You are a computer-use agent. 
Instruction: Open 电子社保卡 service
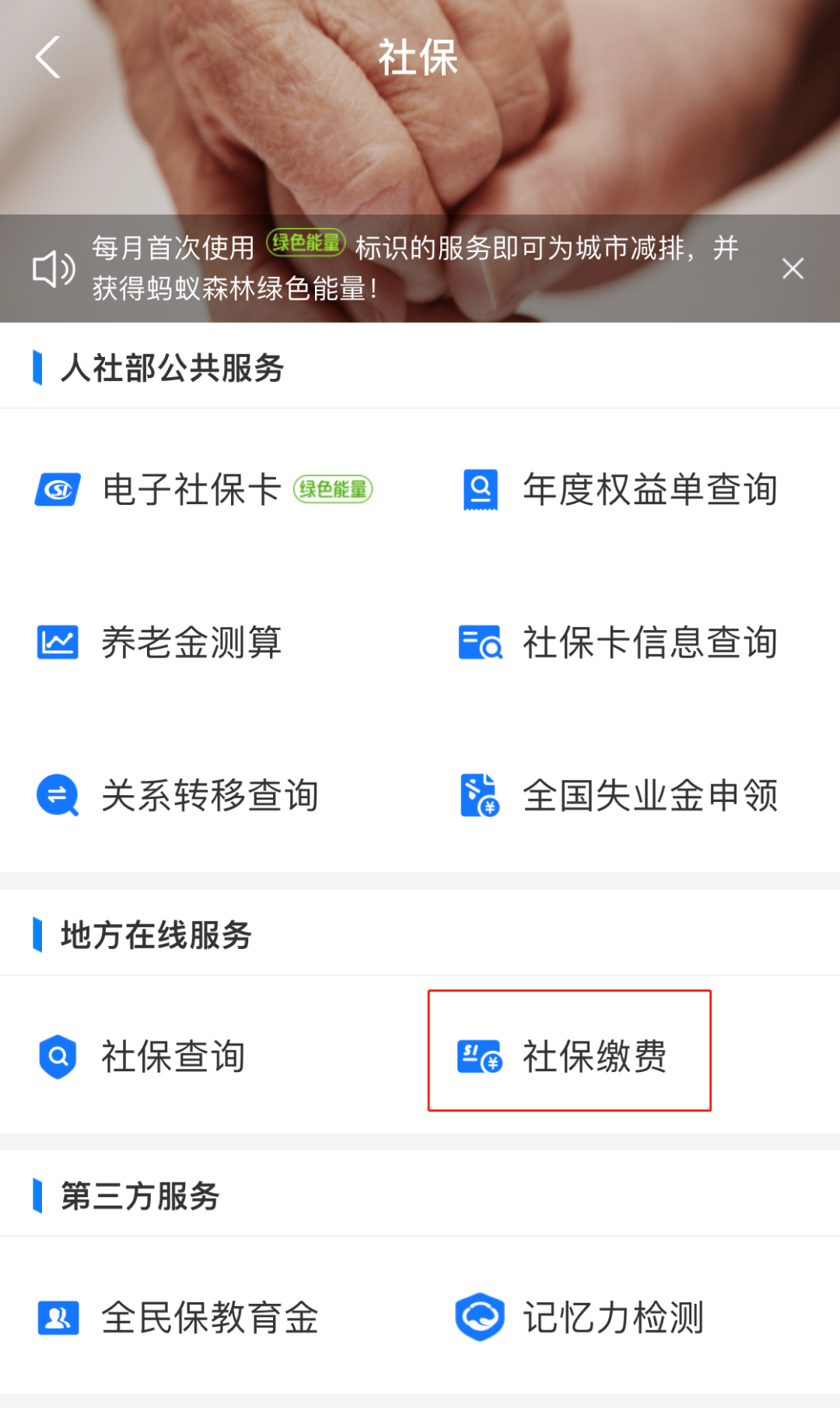click(x=204, y=489)
